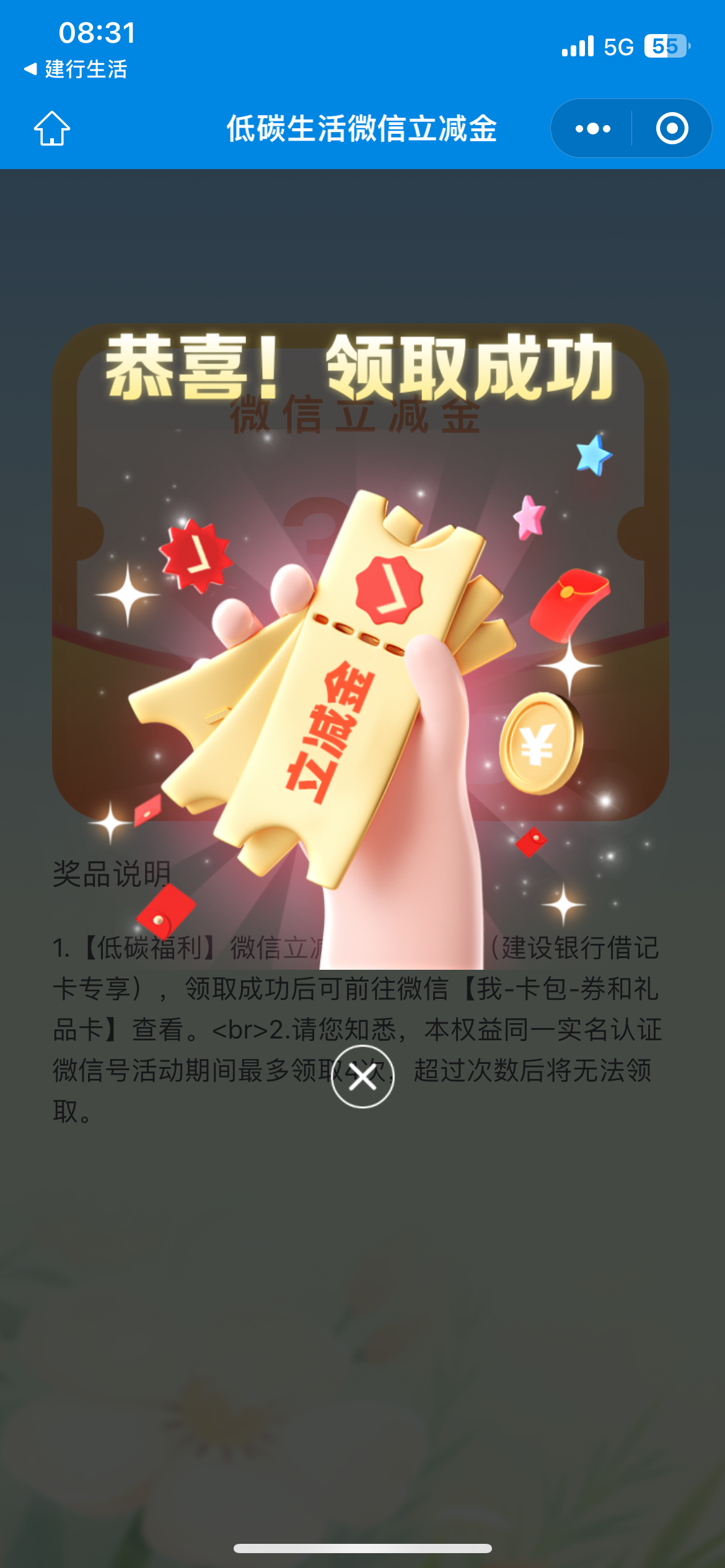The width and height of the screenshot is (725, 1568).
Task: Open the mini program more options menu
Action: [x=592, y=129]
